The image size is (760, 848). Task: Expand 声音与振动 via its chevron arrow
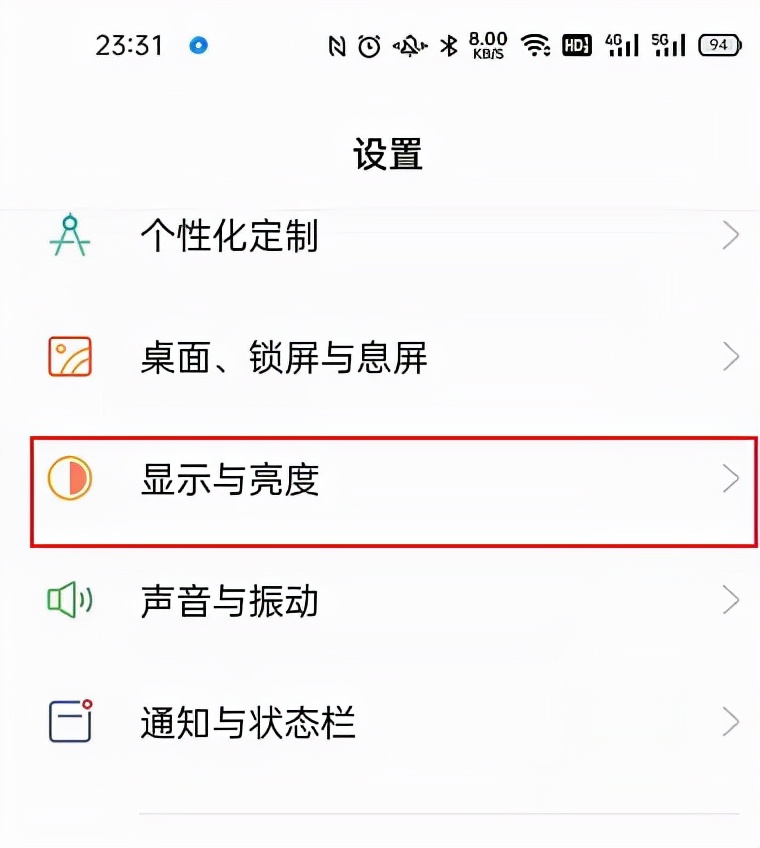point(728,602)
